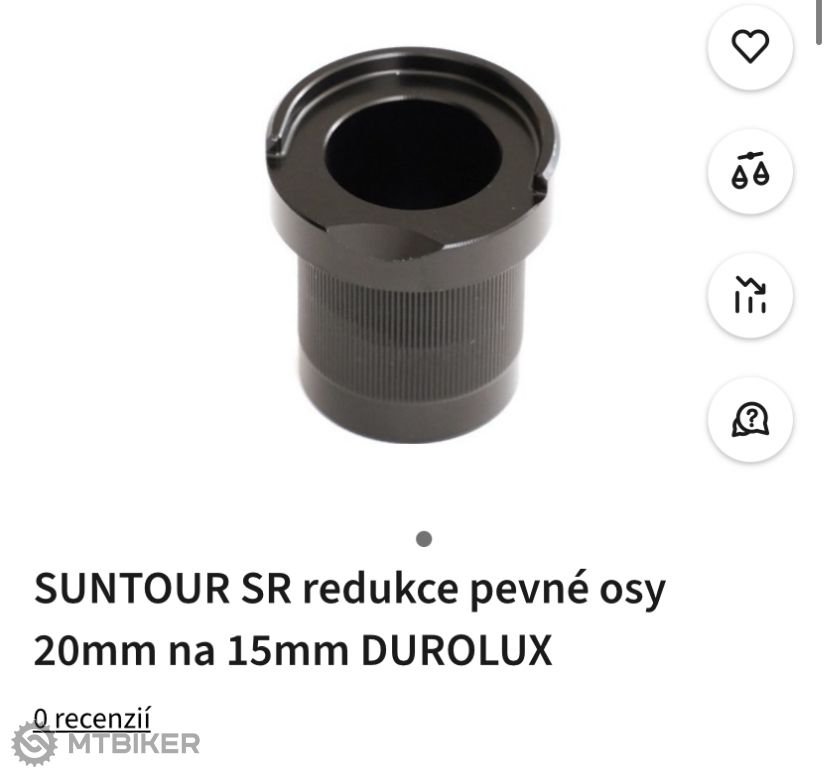Open the price tracking chart icon

point(750,295)
